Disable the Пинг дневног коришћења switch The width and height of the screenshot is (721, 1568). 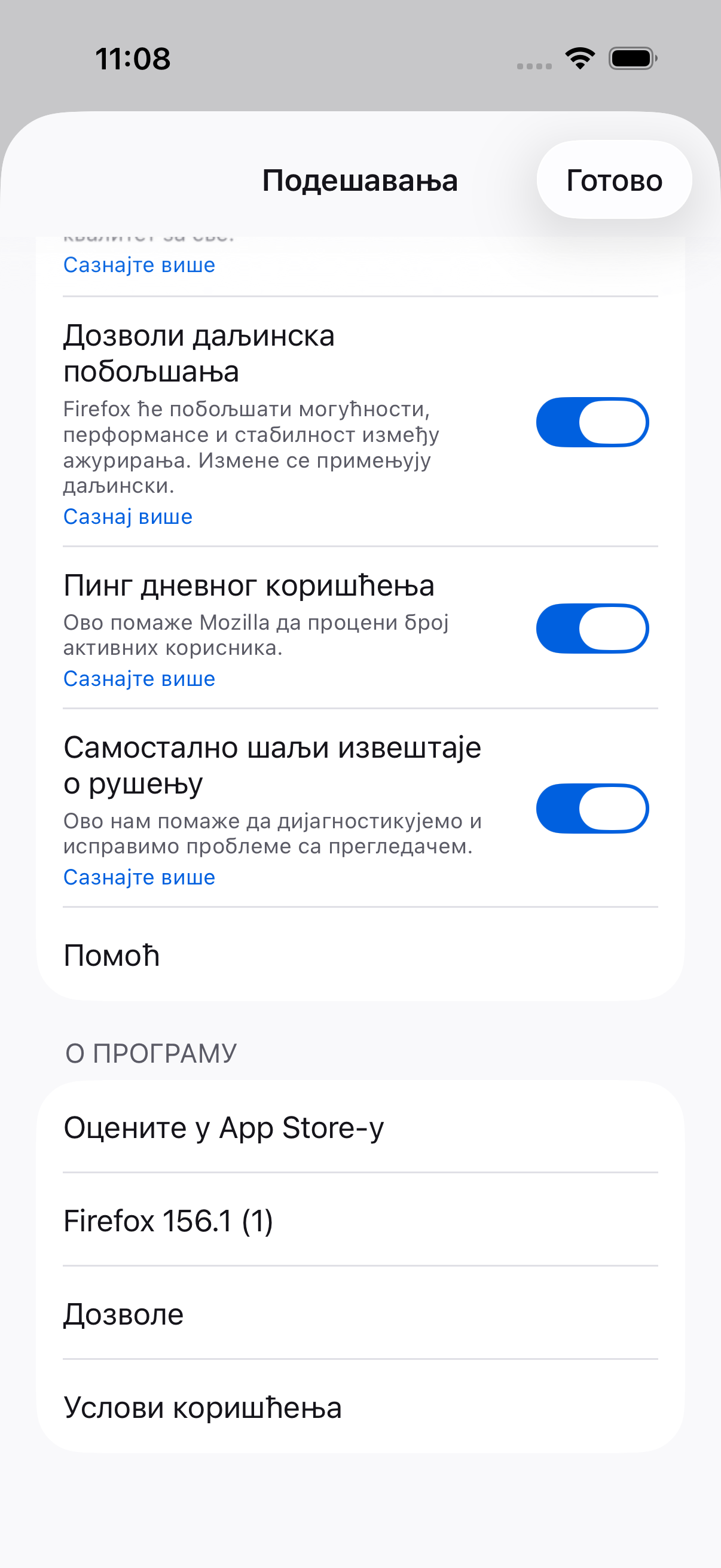click(592, 628)
